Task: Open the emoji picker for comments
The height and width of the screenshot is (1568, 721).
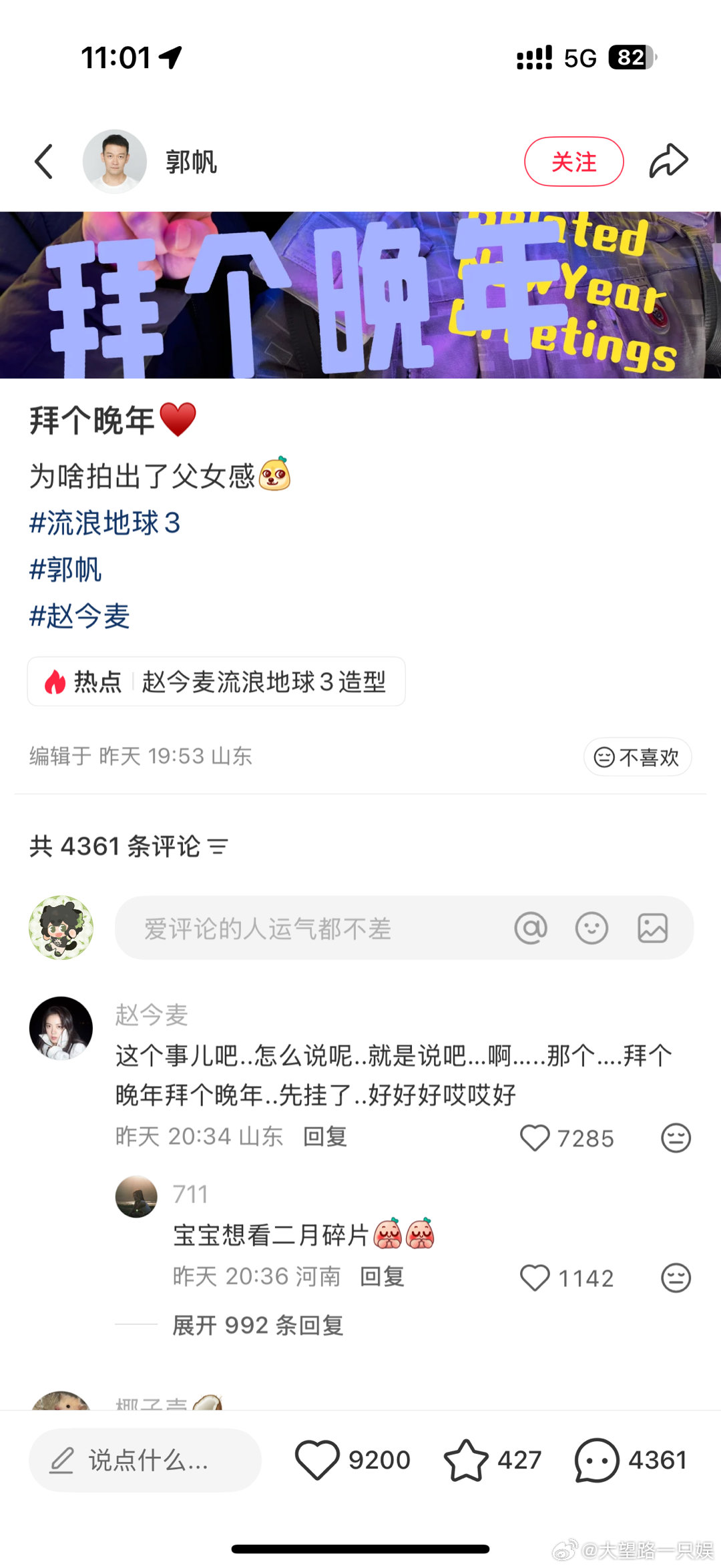Action: [590, 928]
